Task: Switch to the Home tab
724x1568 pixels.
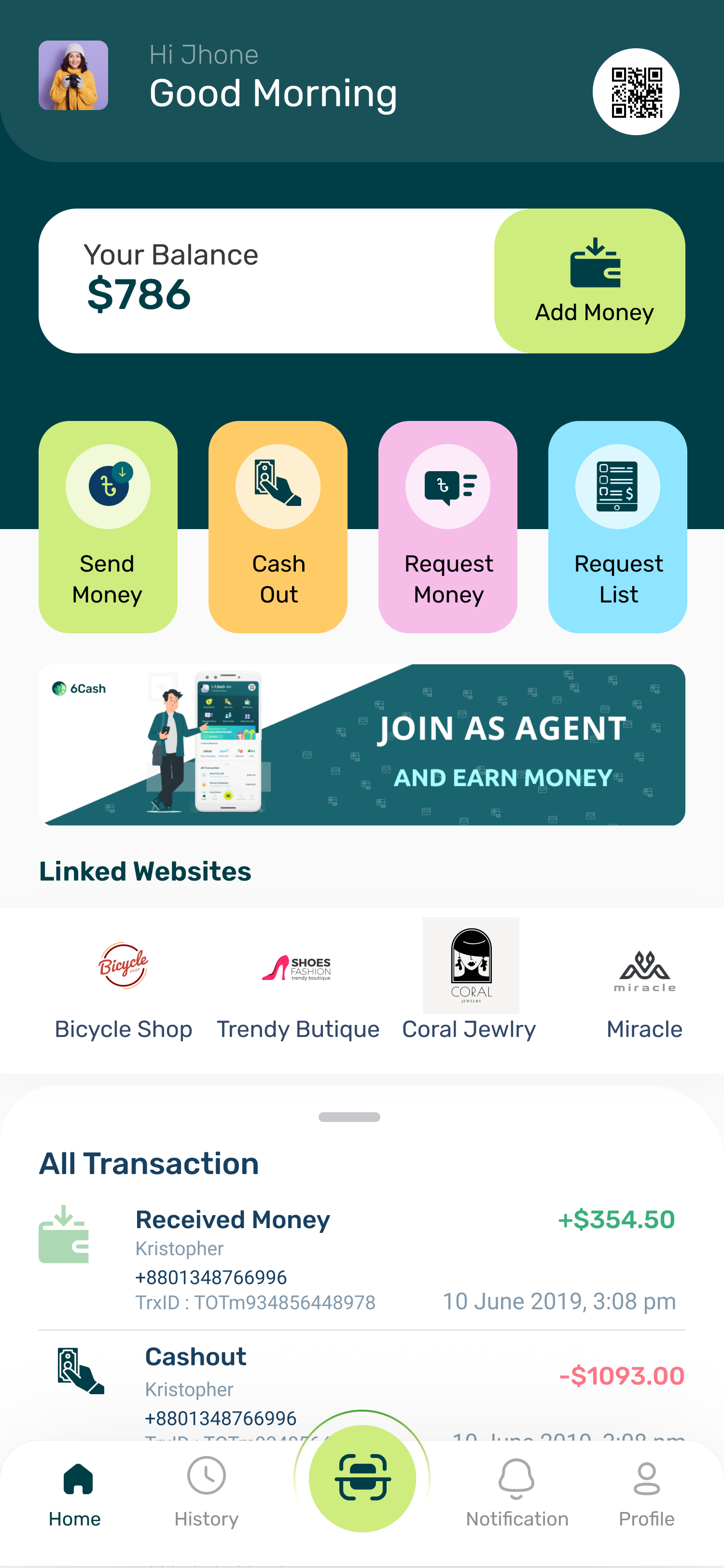Action: (75, 1493)
